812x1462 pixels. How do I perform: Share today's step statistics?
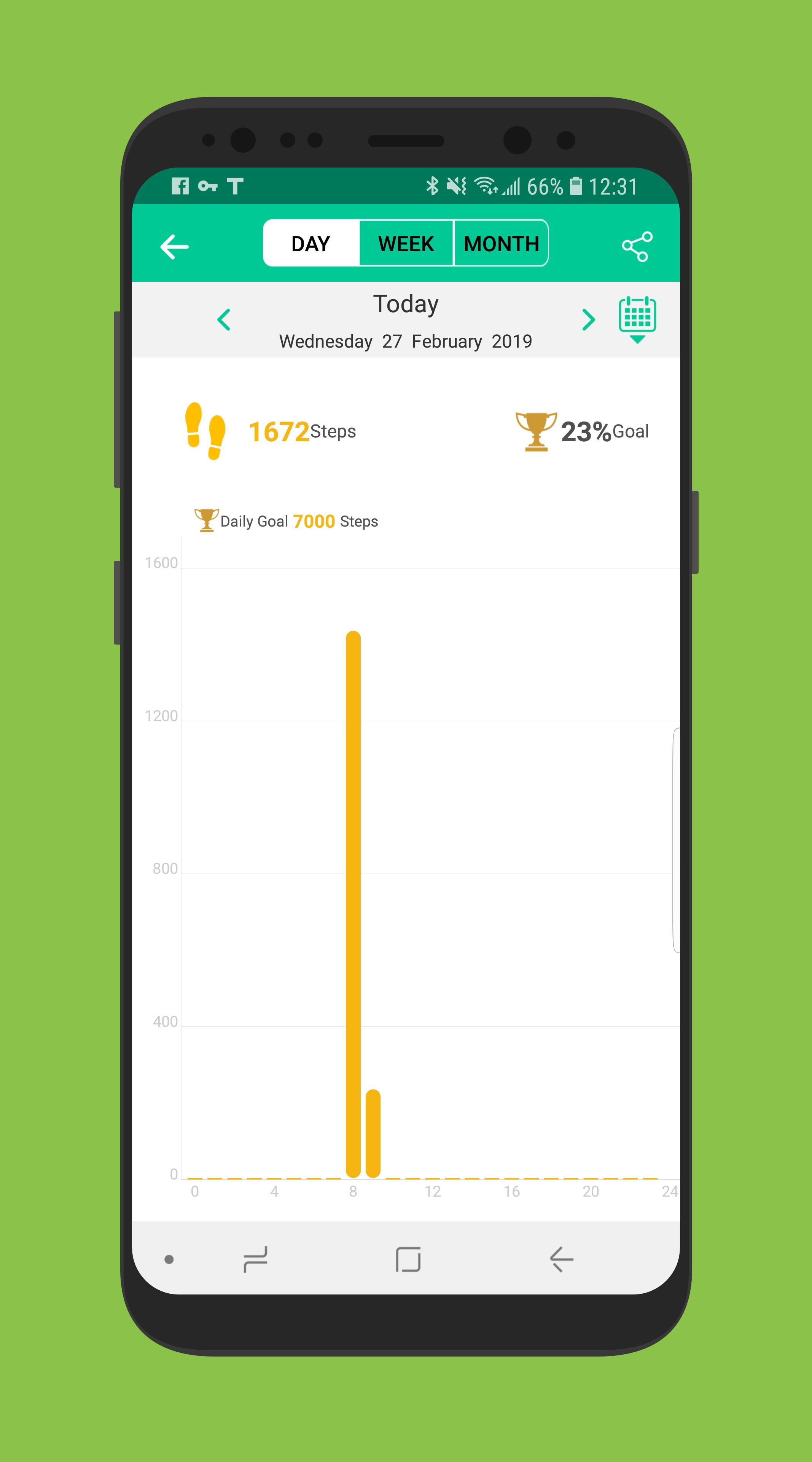tap(637, 246)
